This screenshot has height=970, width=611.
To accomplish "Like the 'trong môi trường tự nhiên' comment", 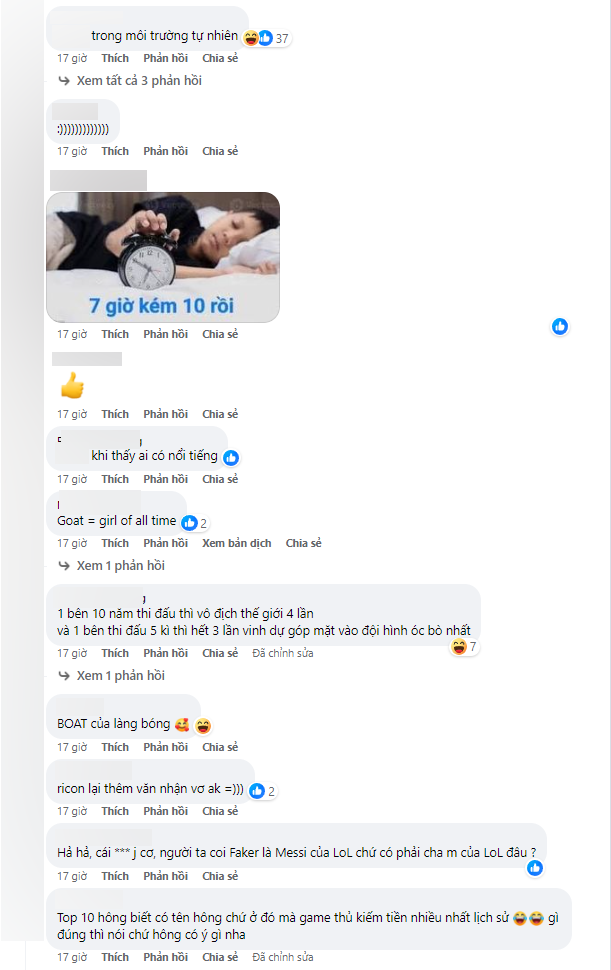I will point(115,58).
